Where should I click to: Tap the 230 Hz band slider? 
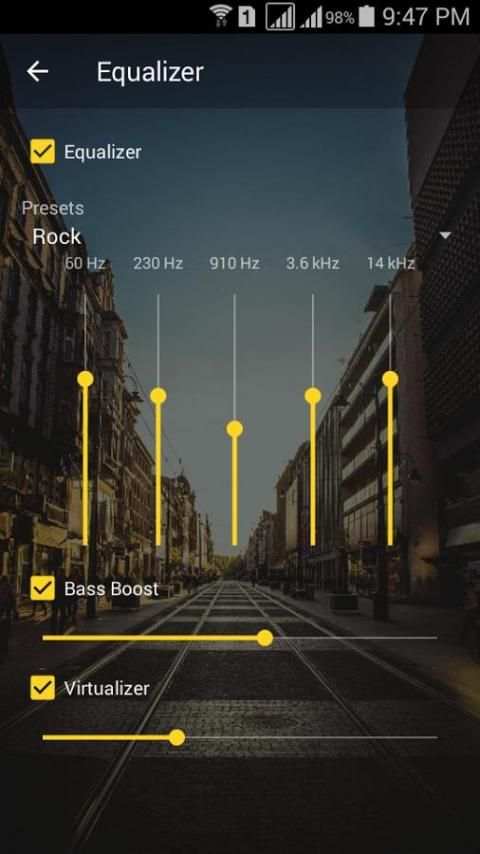point(158,419)
